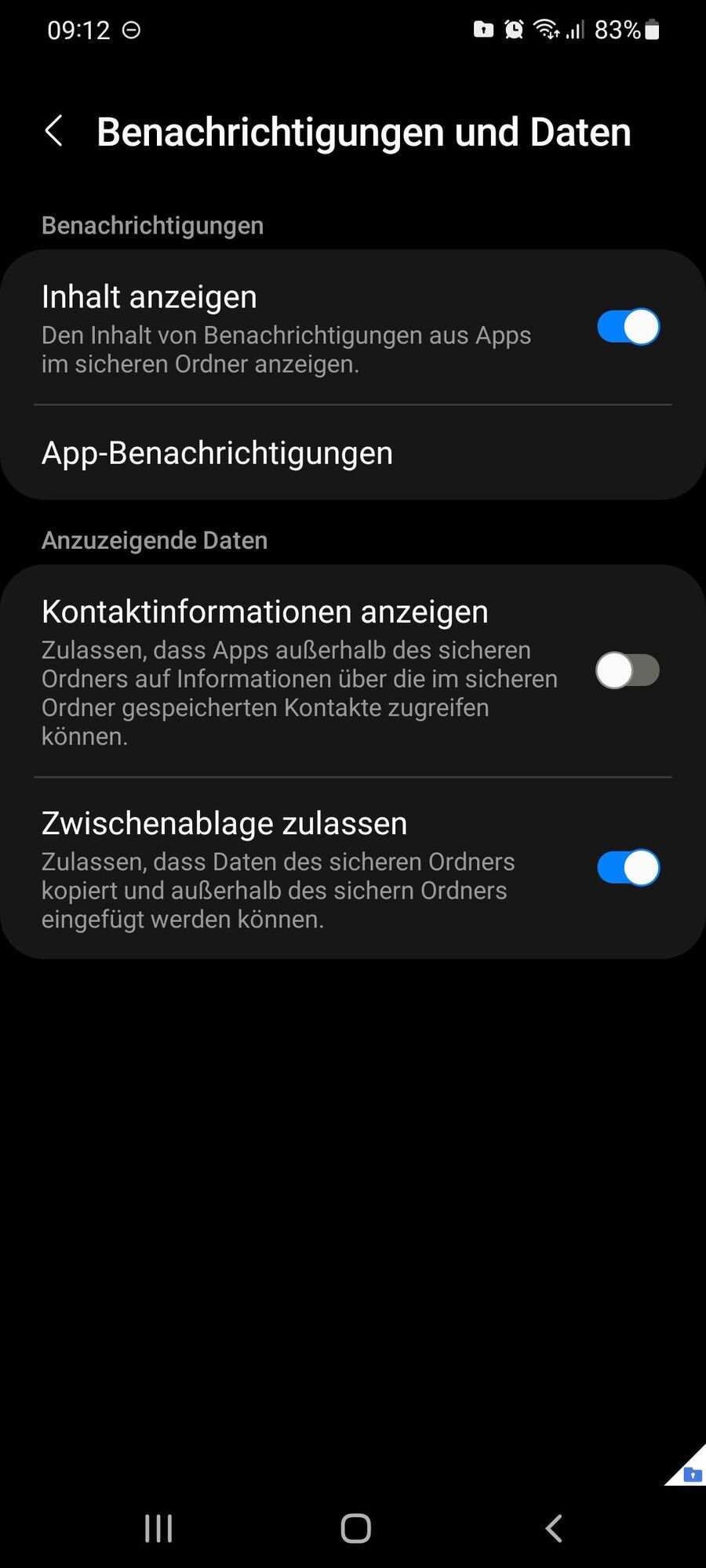Go to the home screen
Screen dimensions: 706x1568
[x=355, y=1528]
